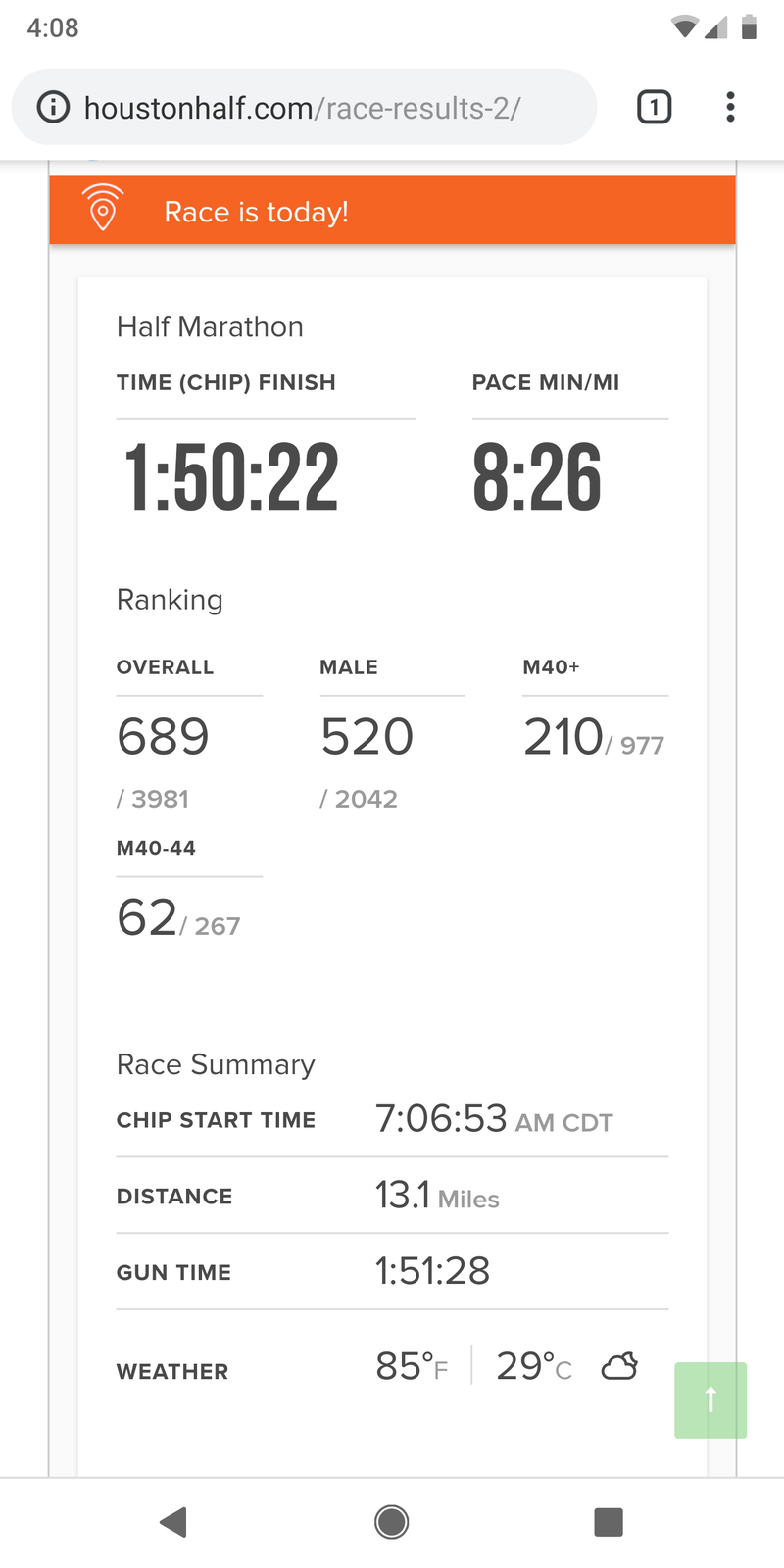The height and width of the screenshot is (1568, 784).
Task: Tap the Race is today! banner
Action: coord(392,211)
